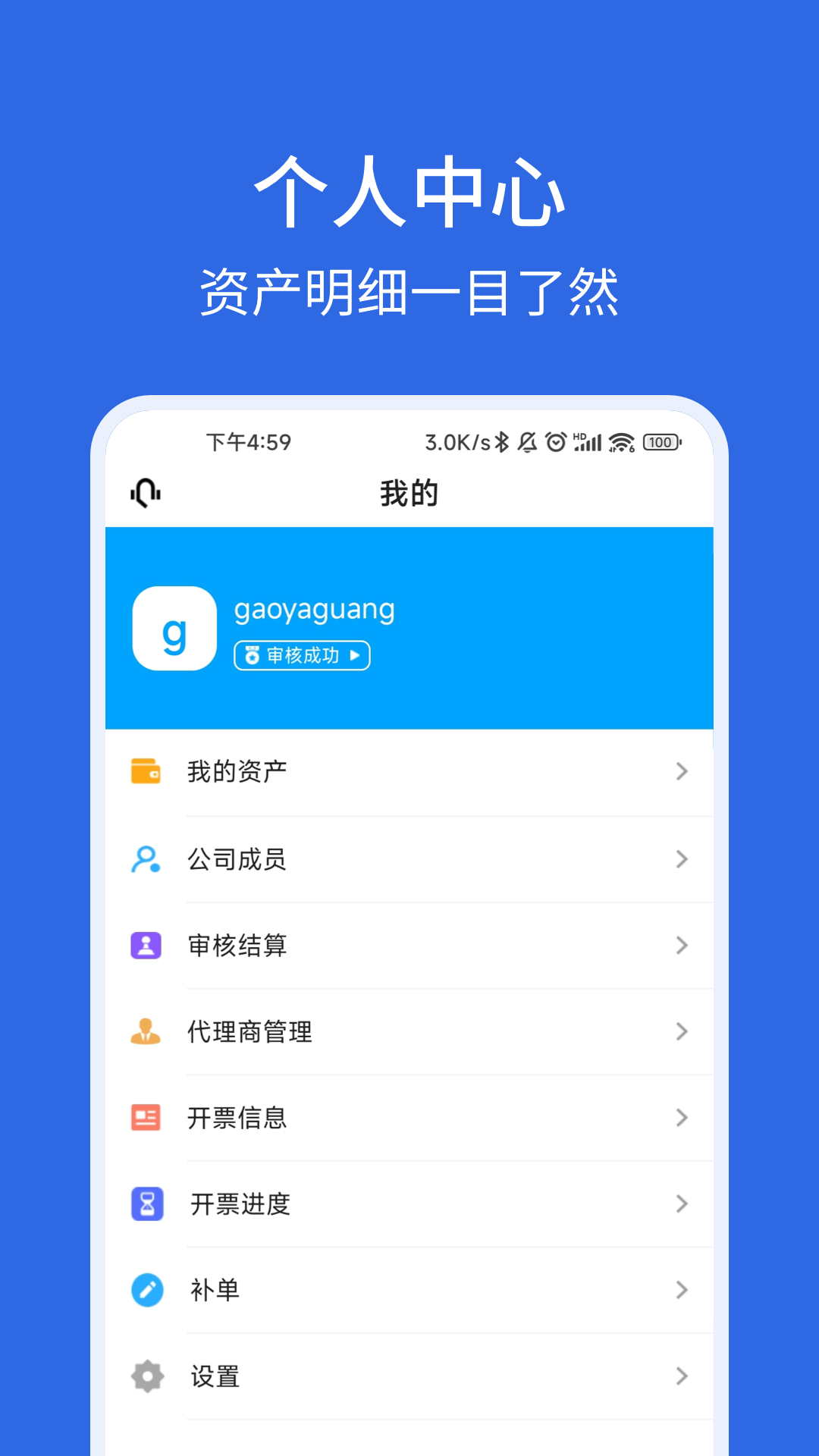
Task: Tap the Wi-Fi icon in the status bar
Action: click(620, 442)
